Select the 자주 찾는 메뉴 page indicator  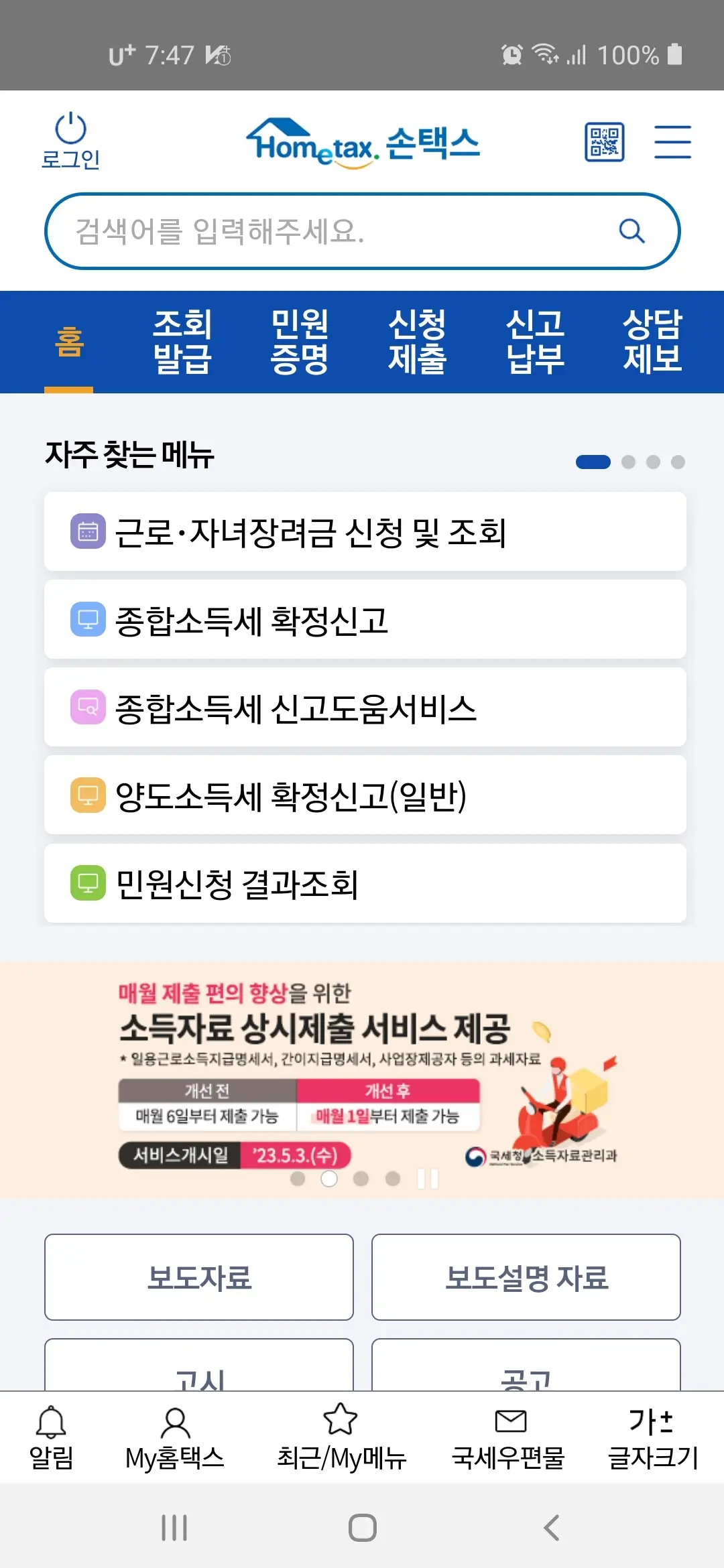click(593, 462)
